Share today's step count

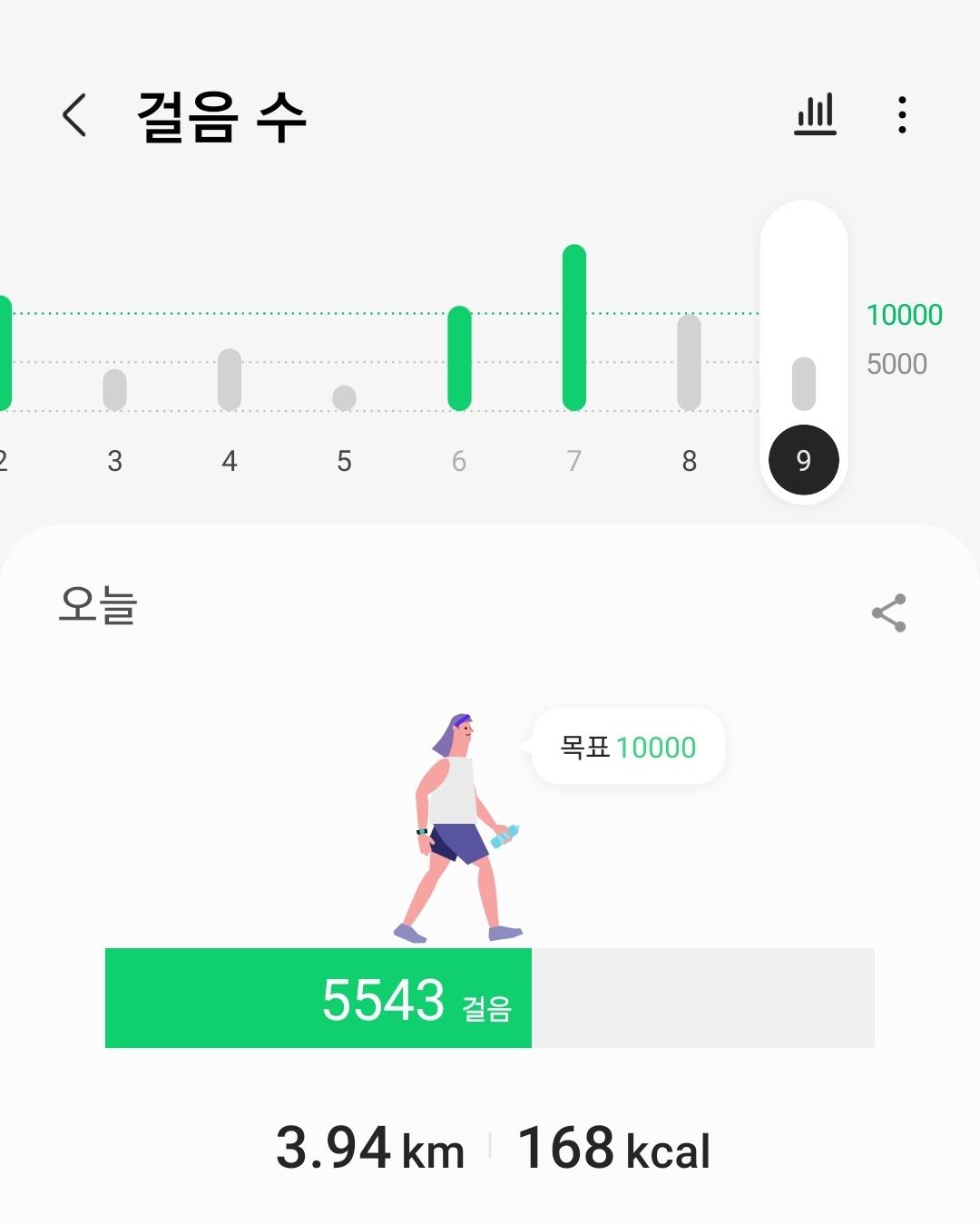tap(888, 613)
